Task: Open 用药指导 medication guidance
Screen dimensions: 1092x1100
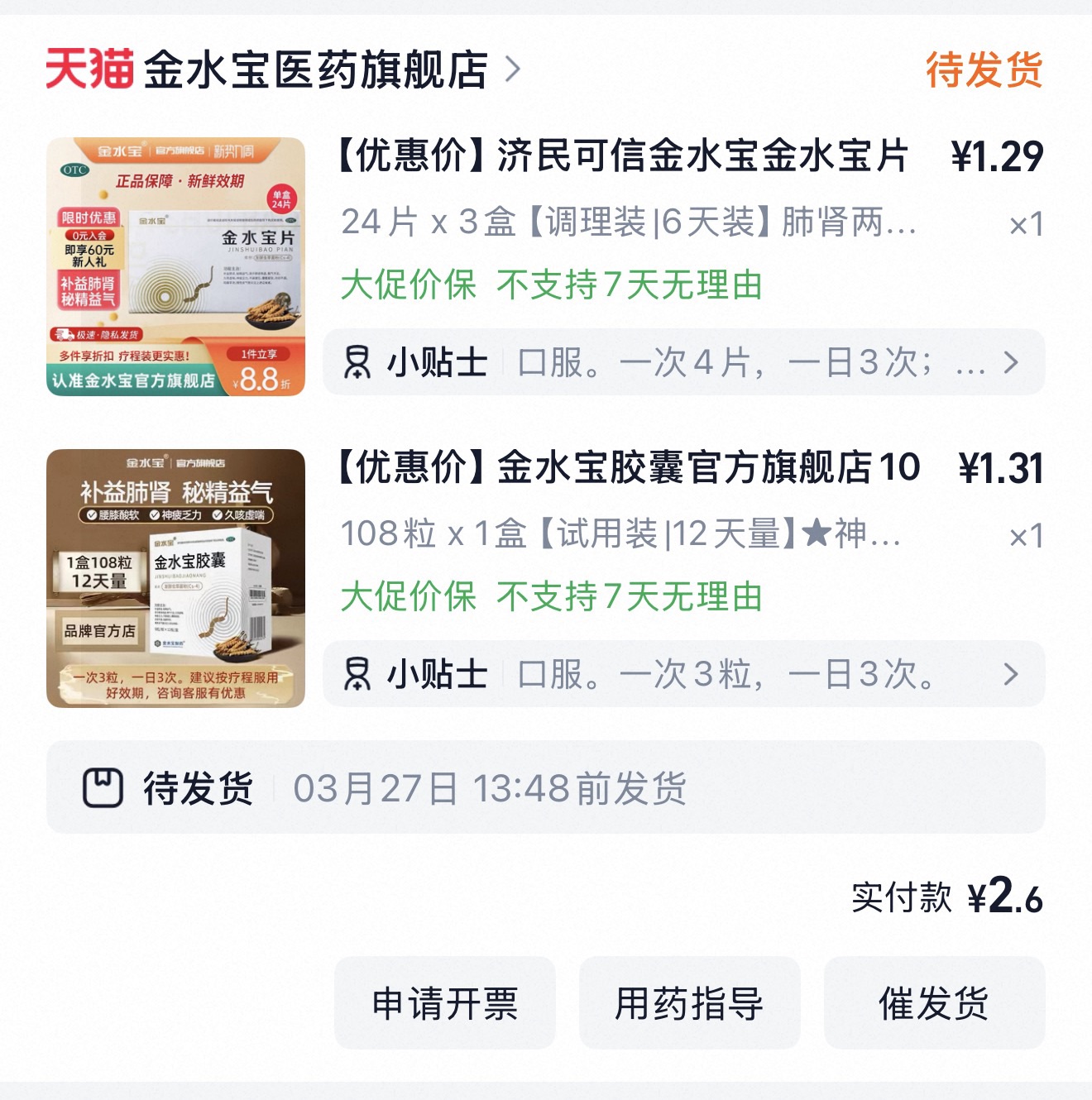Action: pyautogui.click(x=689, y=1003)
